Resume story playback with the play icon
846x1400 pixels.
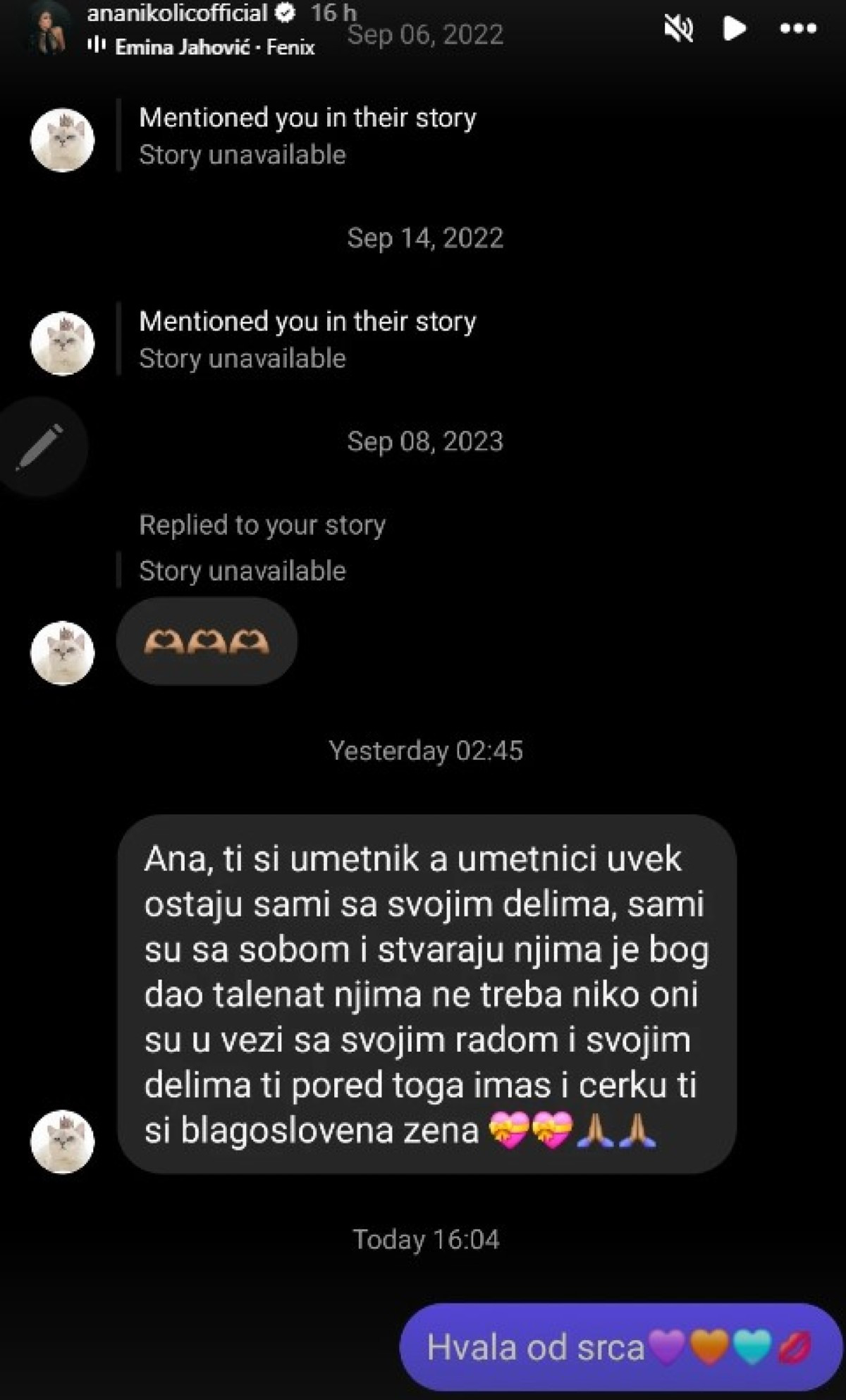(x=734, y=29)
